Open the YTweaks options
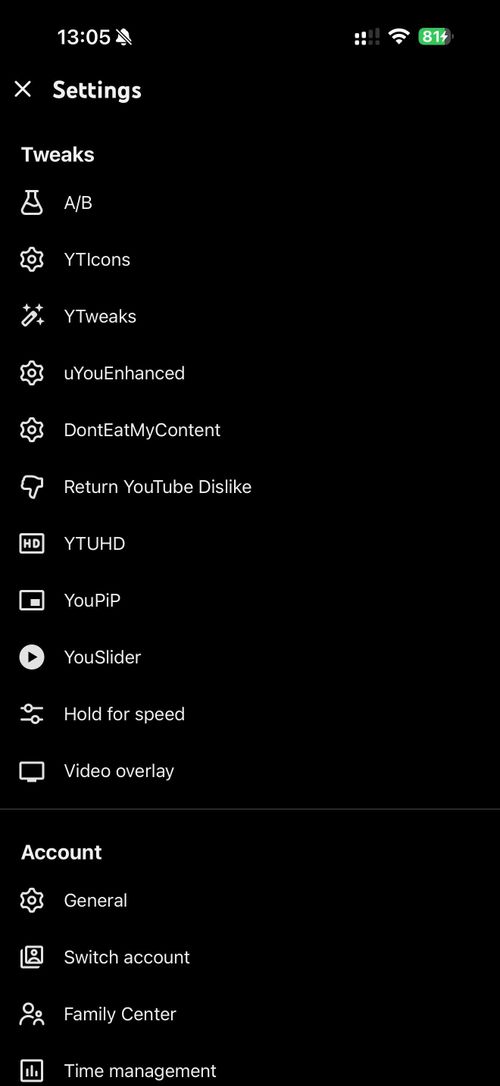 tap(250, 317)
